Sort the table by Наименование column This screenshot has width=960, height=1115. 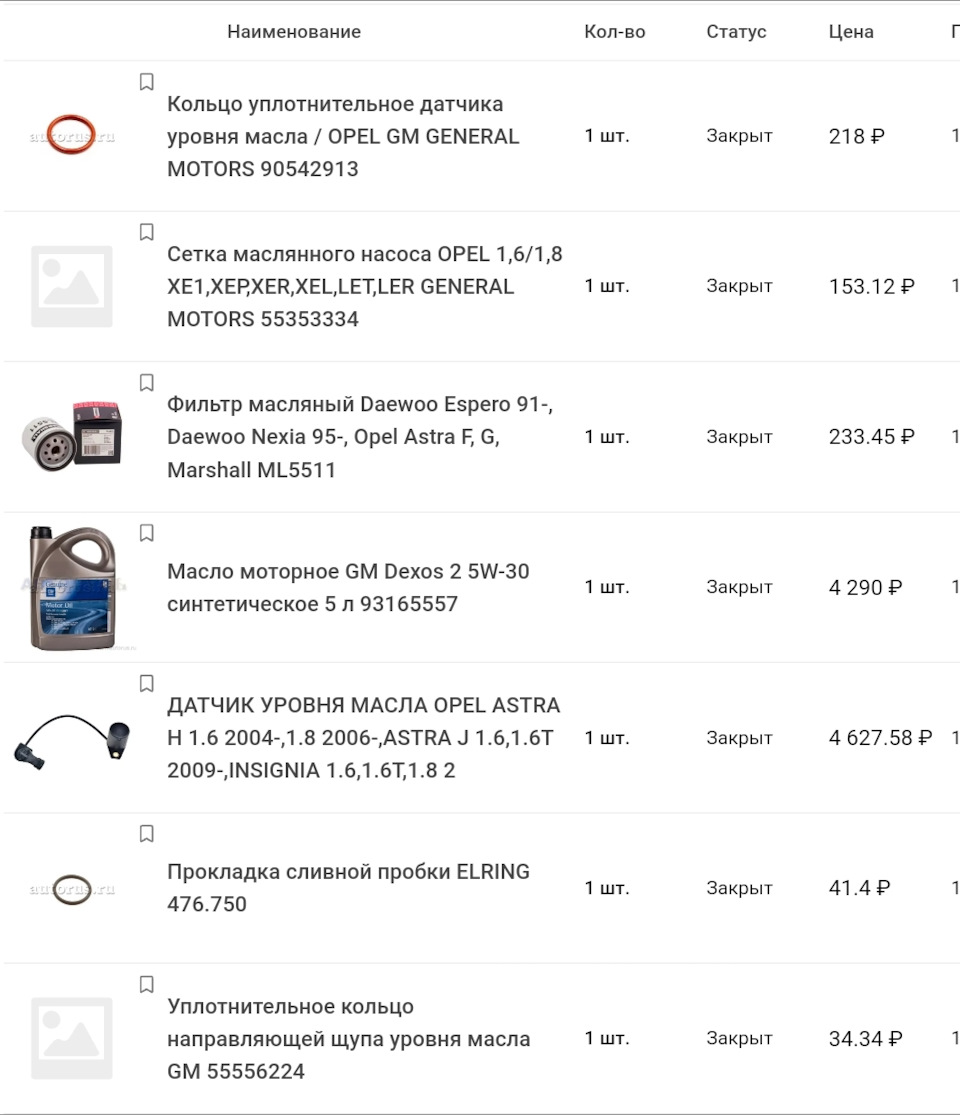coord(293,31)
